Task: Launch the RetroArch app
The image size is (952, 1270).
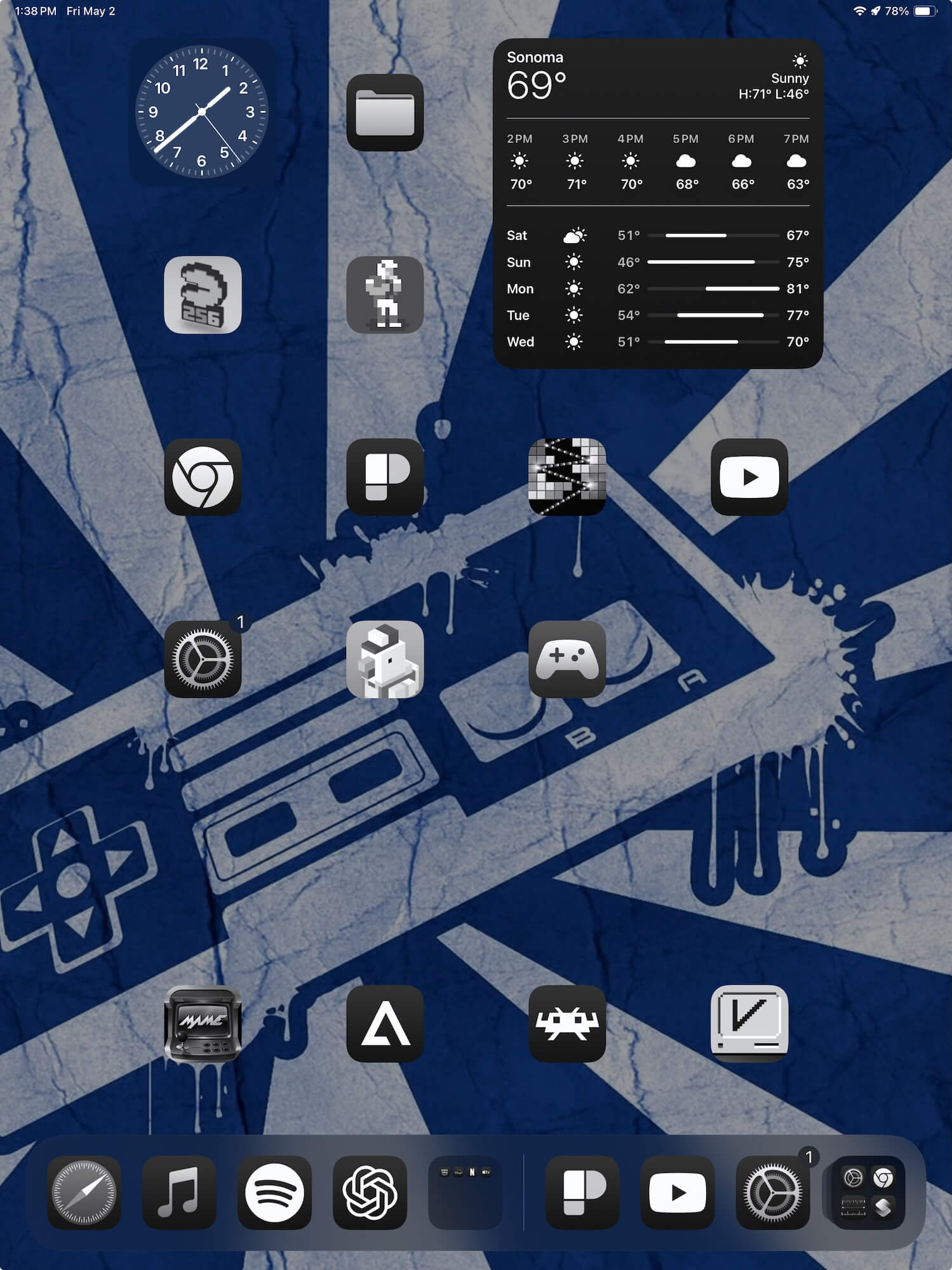Action: 567,1024
